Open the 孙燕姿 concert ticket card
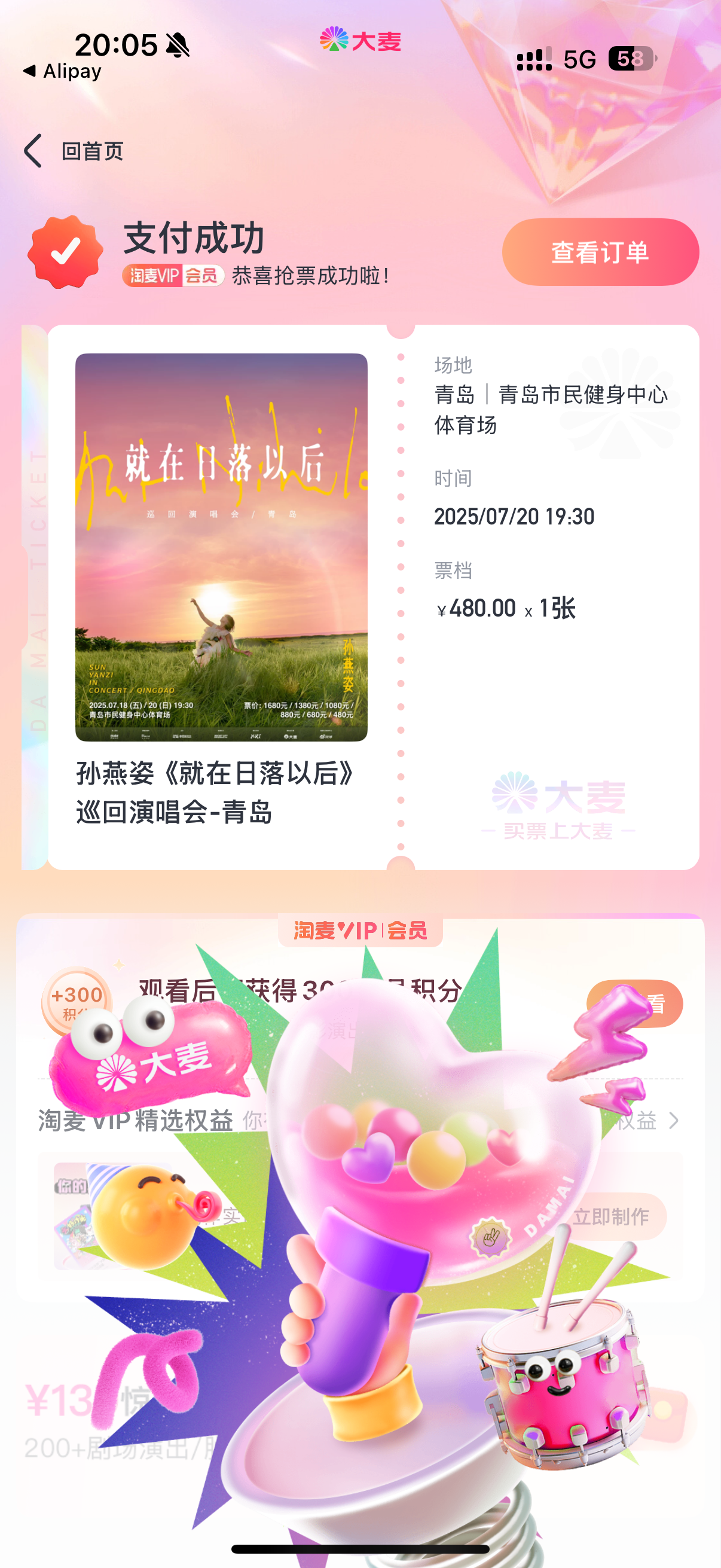721x1568 pixels. click(373, 597)
